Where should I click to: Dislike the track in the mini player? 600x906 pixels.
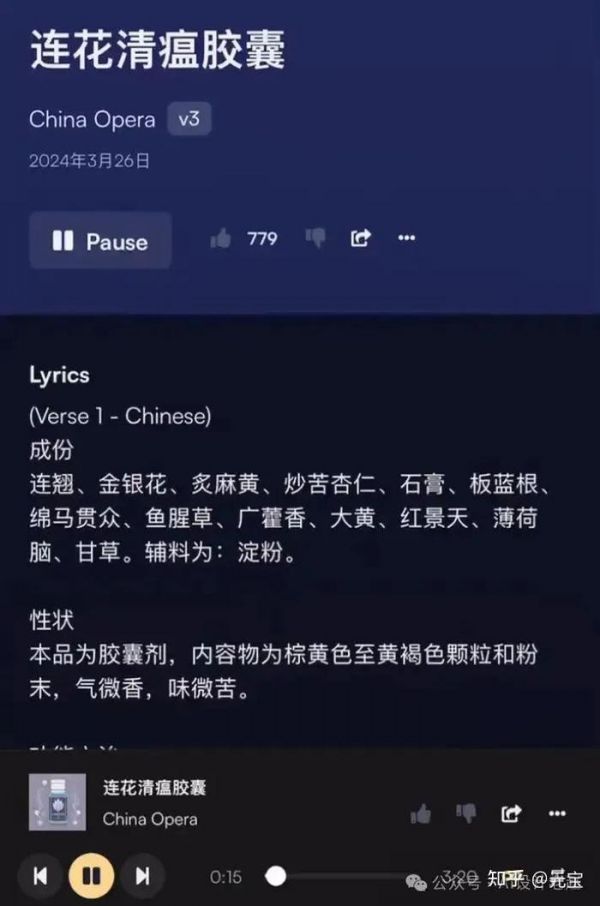pyautogui.click(x=467, y=814)
